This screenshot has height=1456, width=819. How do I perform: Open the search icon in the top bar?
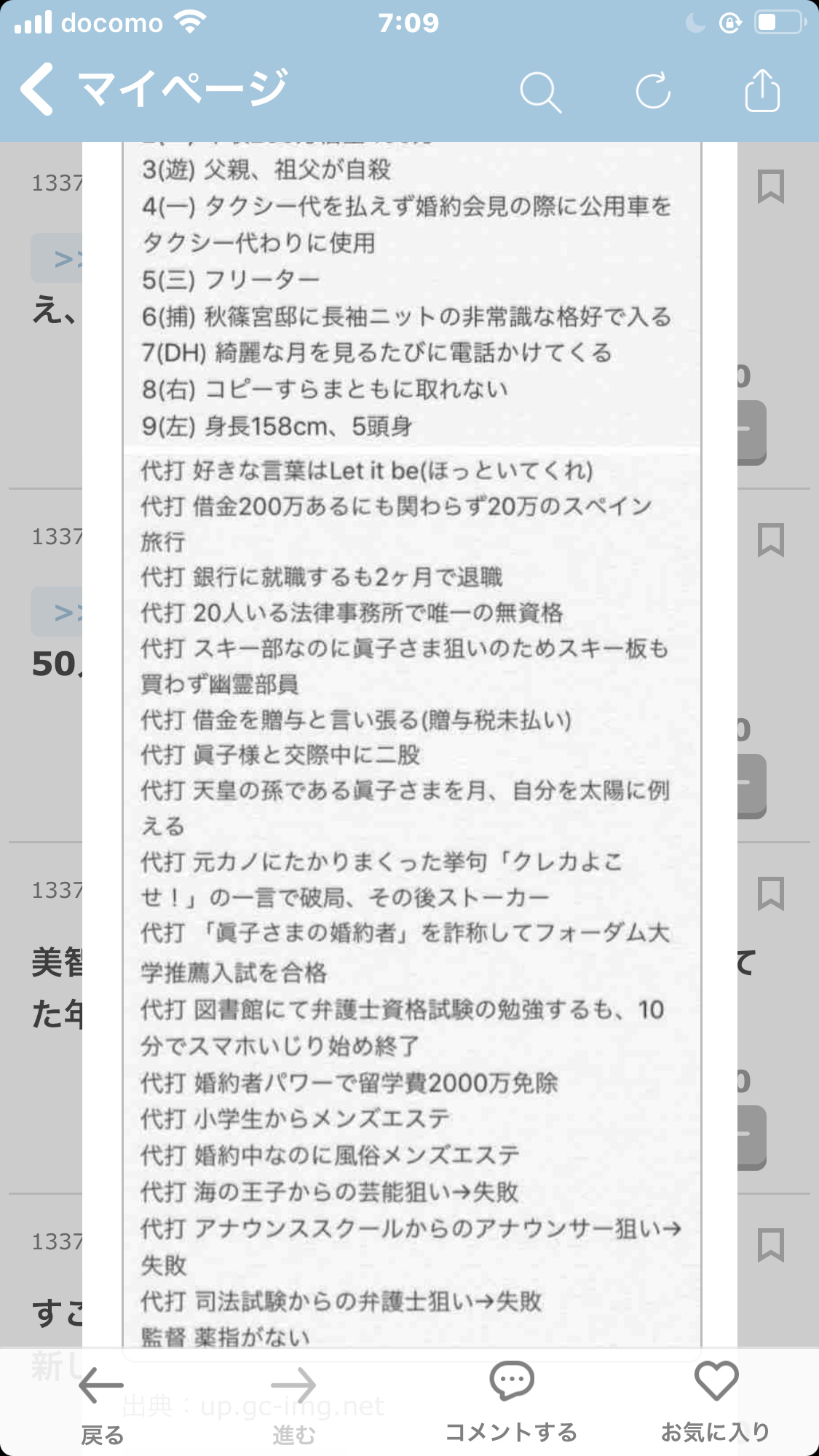(540, 92)
